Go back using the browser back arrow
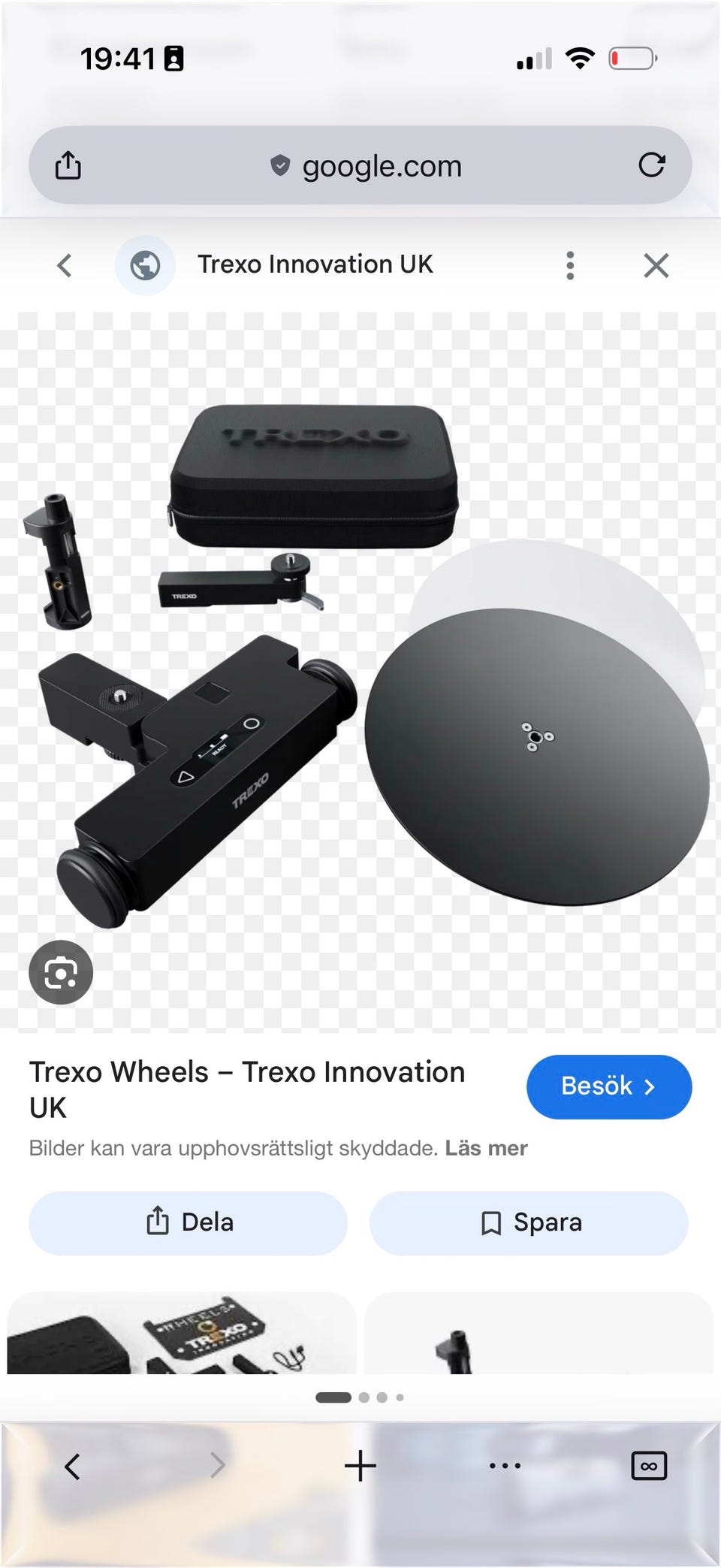This screenshot has height=1568, width=721. click(x=72, y=1466)
